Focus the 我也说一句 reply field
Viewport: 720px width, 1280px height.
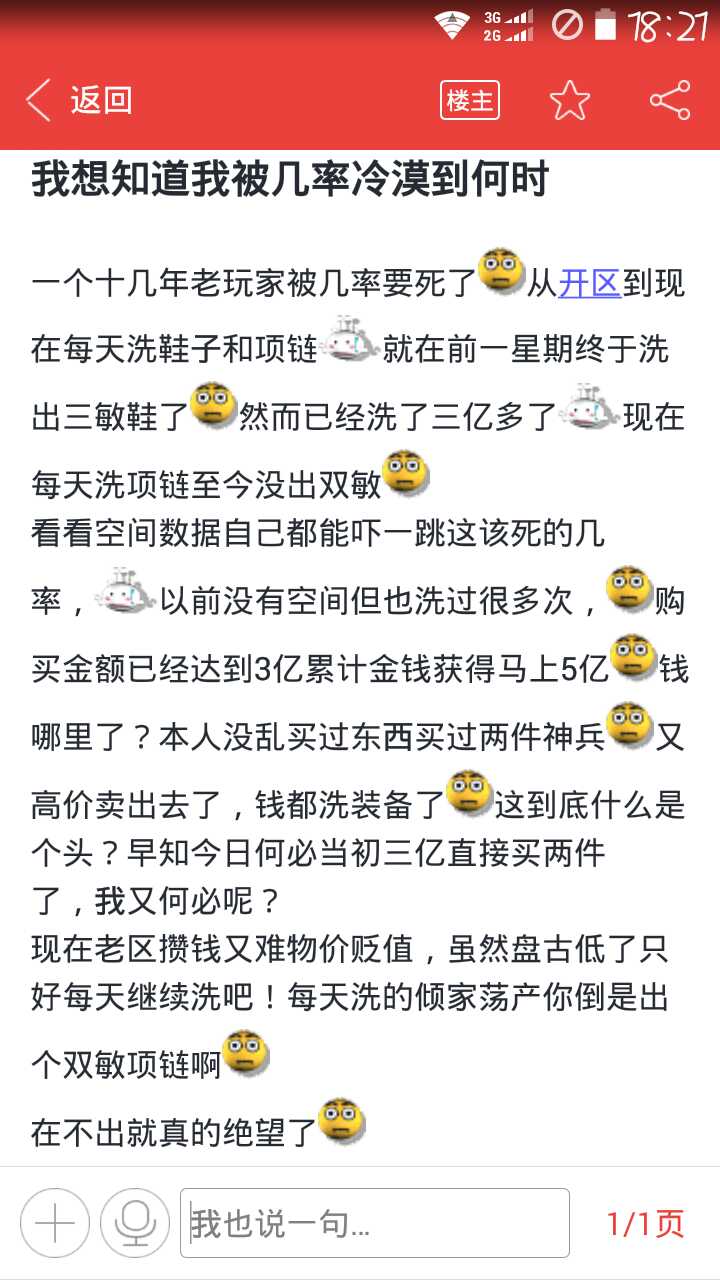(x=375, y=1223)
